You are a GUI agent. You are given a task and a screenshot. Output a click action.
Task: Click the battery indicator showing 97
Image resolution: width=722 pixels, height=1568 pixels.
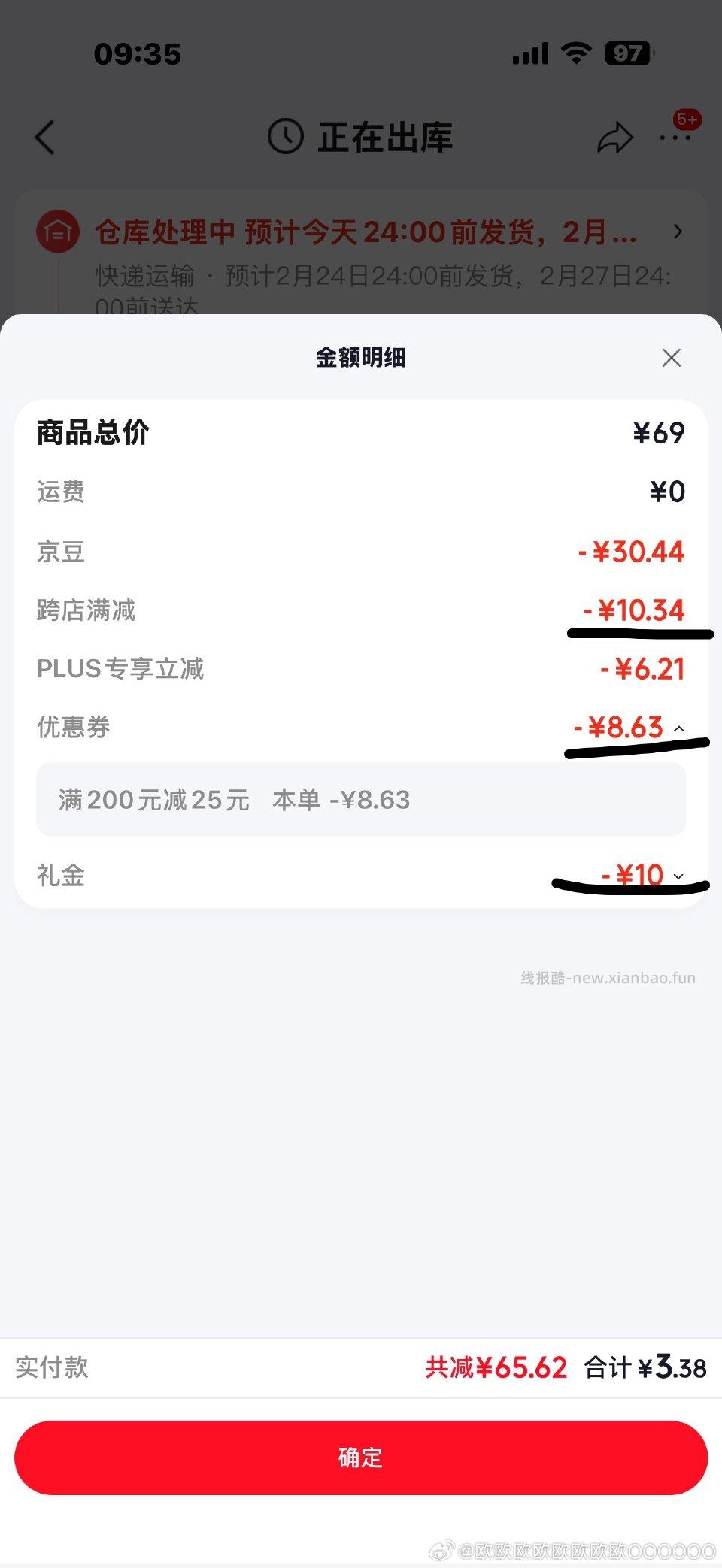(627, 53)
